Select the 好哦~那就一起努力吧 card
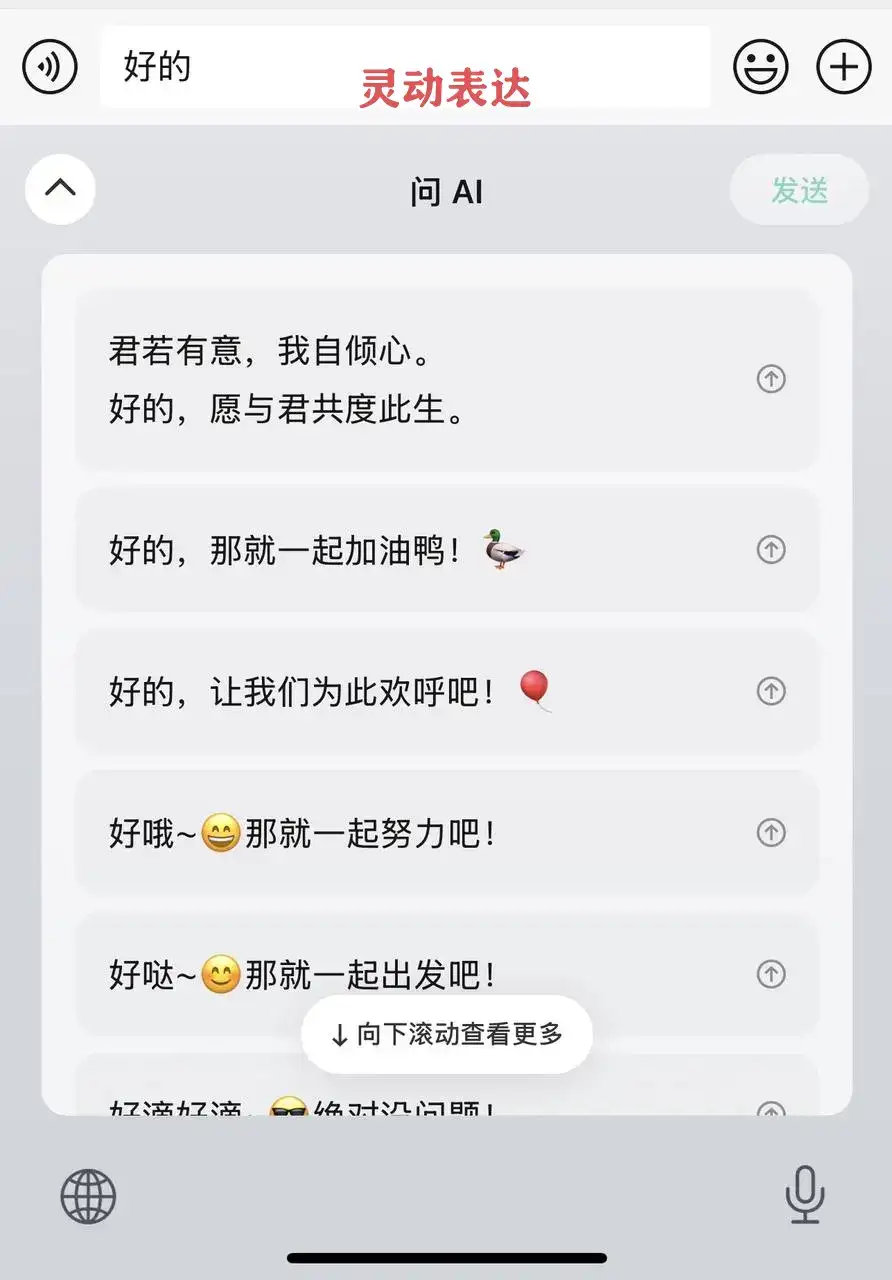This screenshot has height=1280, width=892. click(400, 833)
